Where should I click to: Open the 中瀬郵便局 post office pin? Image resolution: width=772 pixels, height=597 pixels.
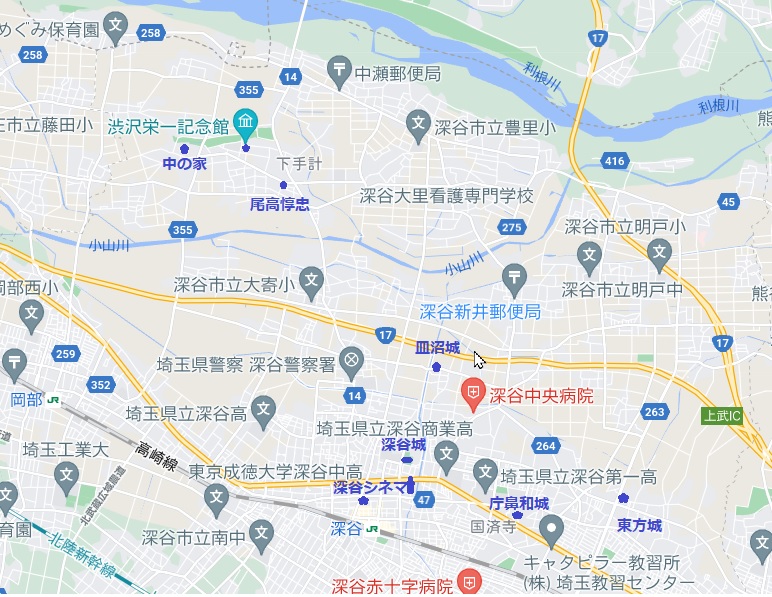[x=341, y=72]
